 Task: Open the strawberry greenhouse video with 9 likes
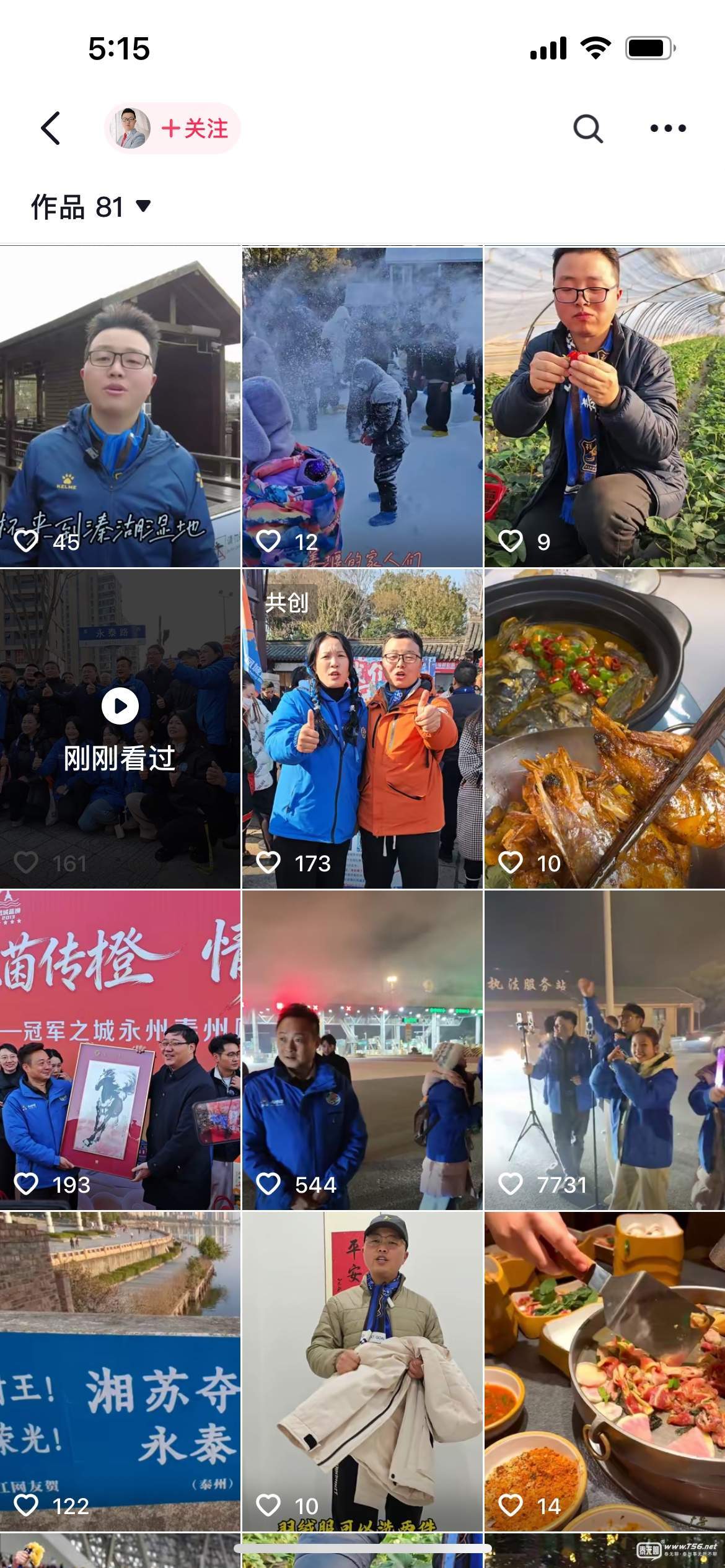point(604,407)
